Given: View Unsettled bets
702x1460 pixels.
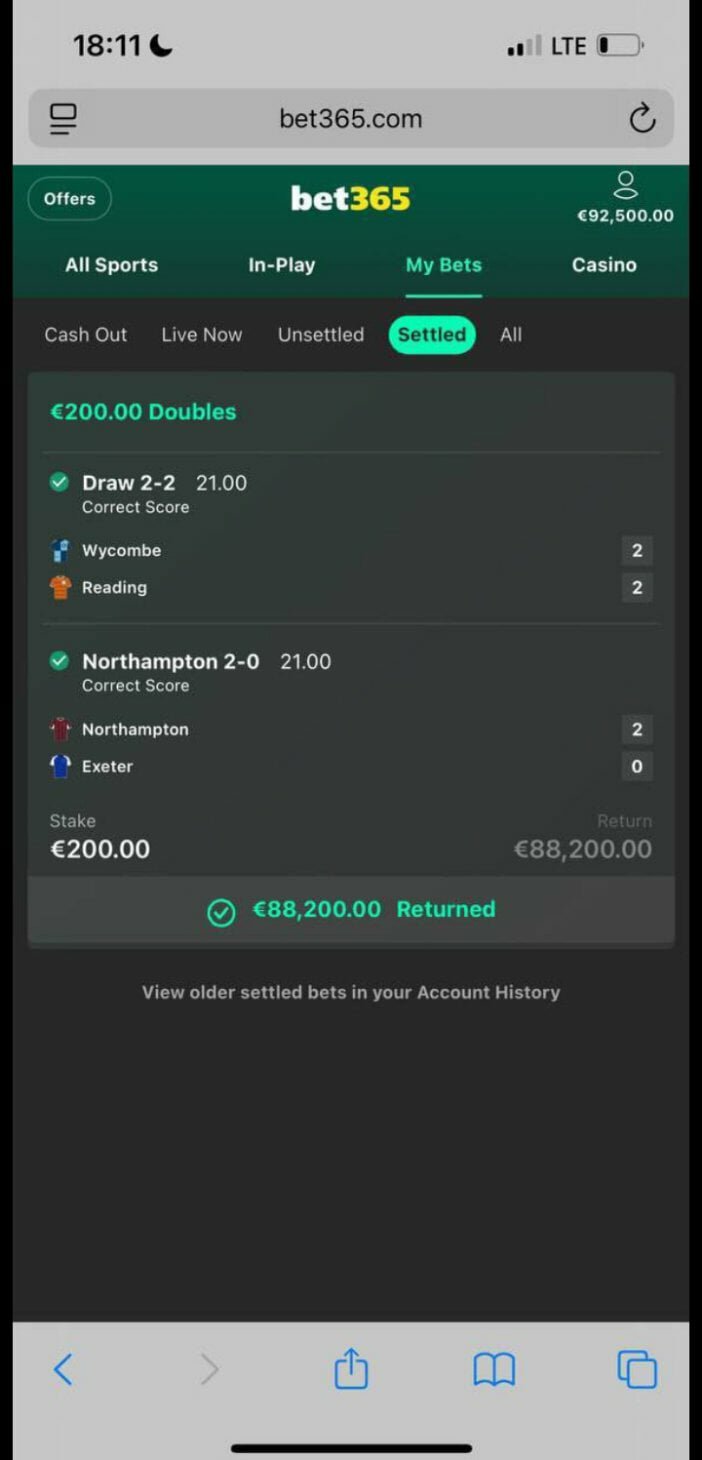Looking at the screenshot, I should [320, 335].
